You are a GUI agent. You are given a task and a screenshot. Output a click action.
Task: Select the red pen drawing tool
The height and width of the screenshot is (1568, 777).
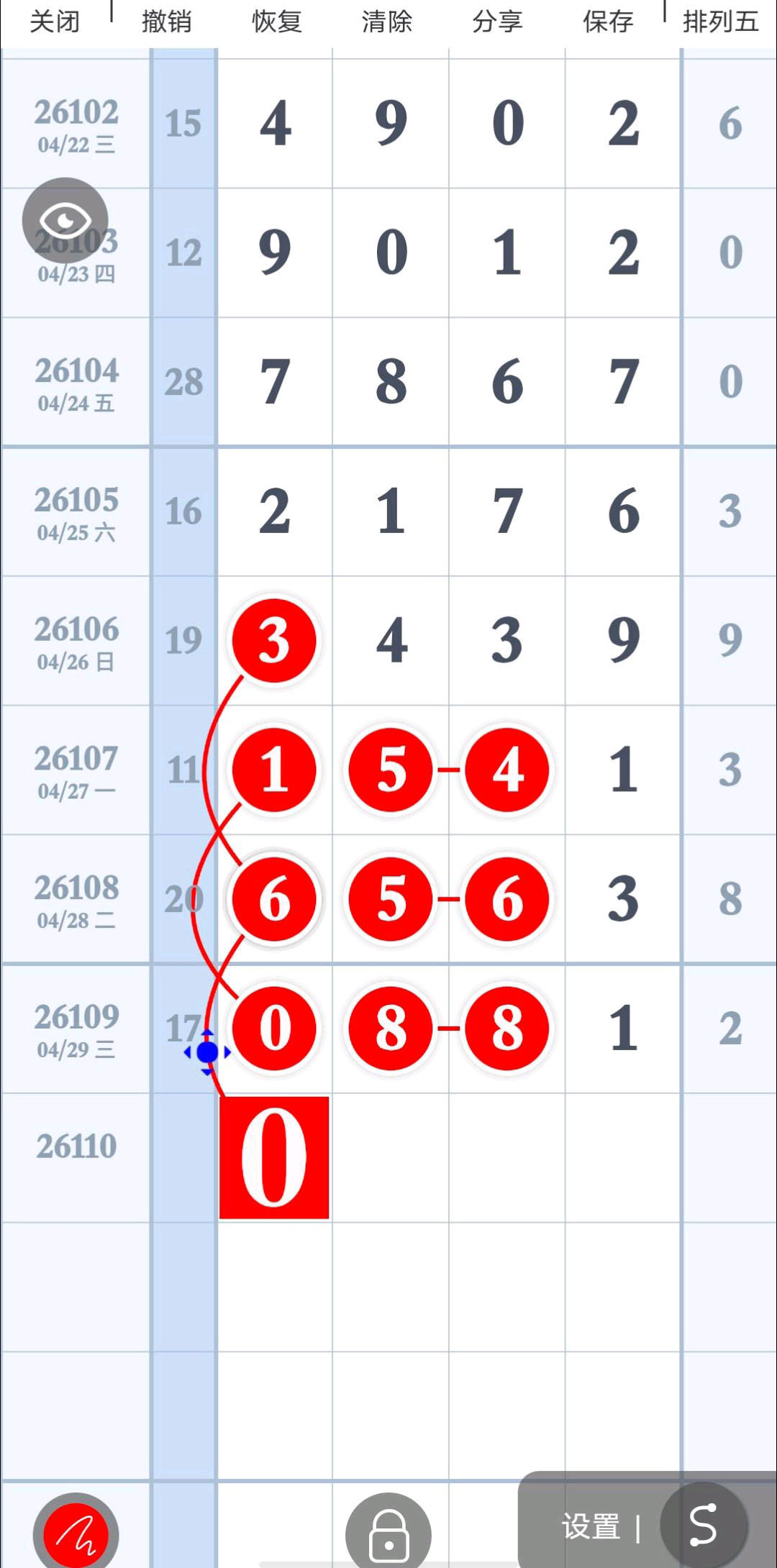pos(76,1533)
